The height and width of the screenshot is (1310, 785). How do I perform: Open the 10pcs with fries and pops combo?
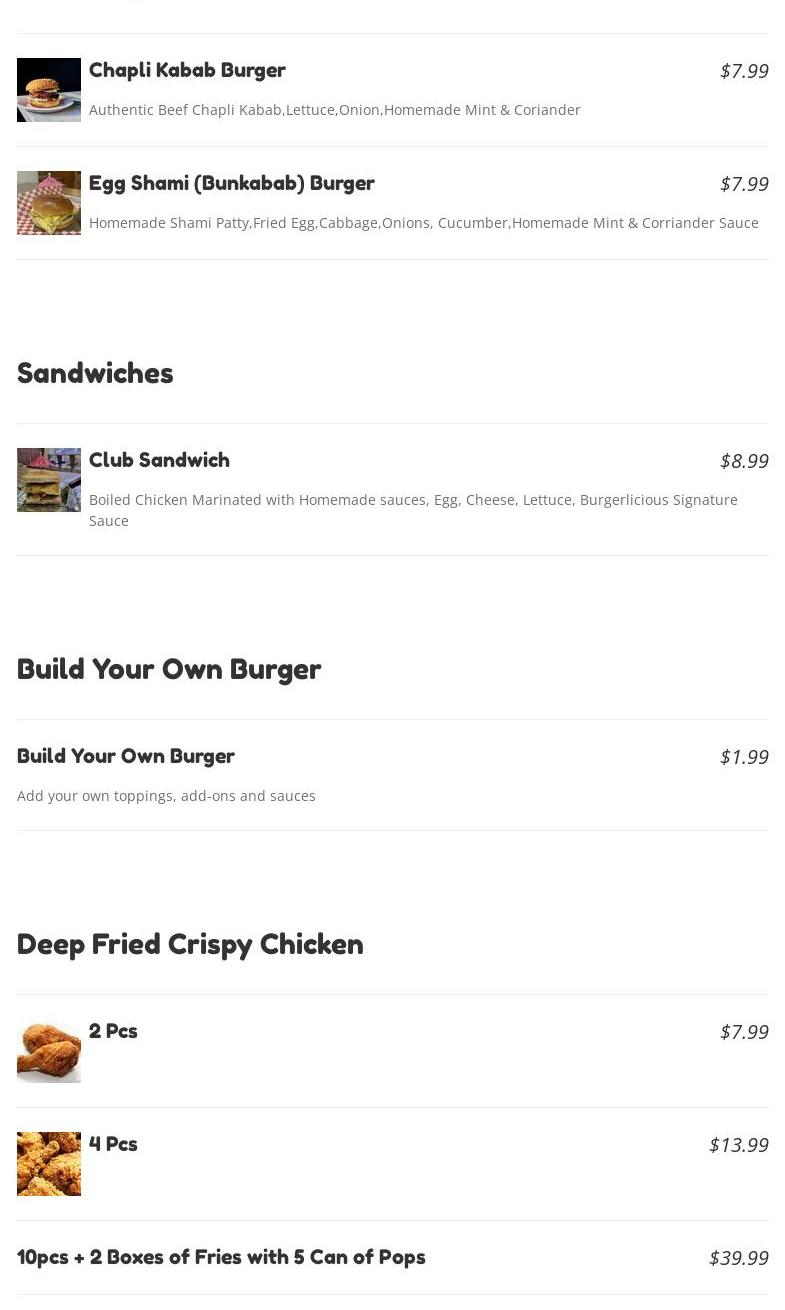tap(221, 1257)
